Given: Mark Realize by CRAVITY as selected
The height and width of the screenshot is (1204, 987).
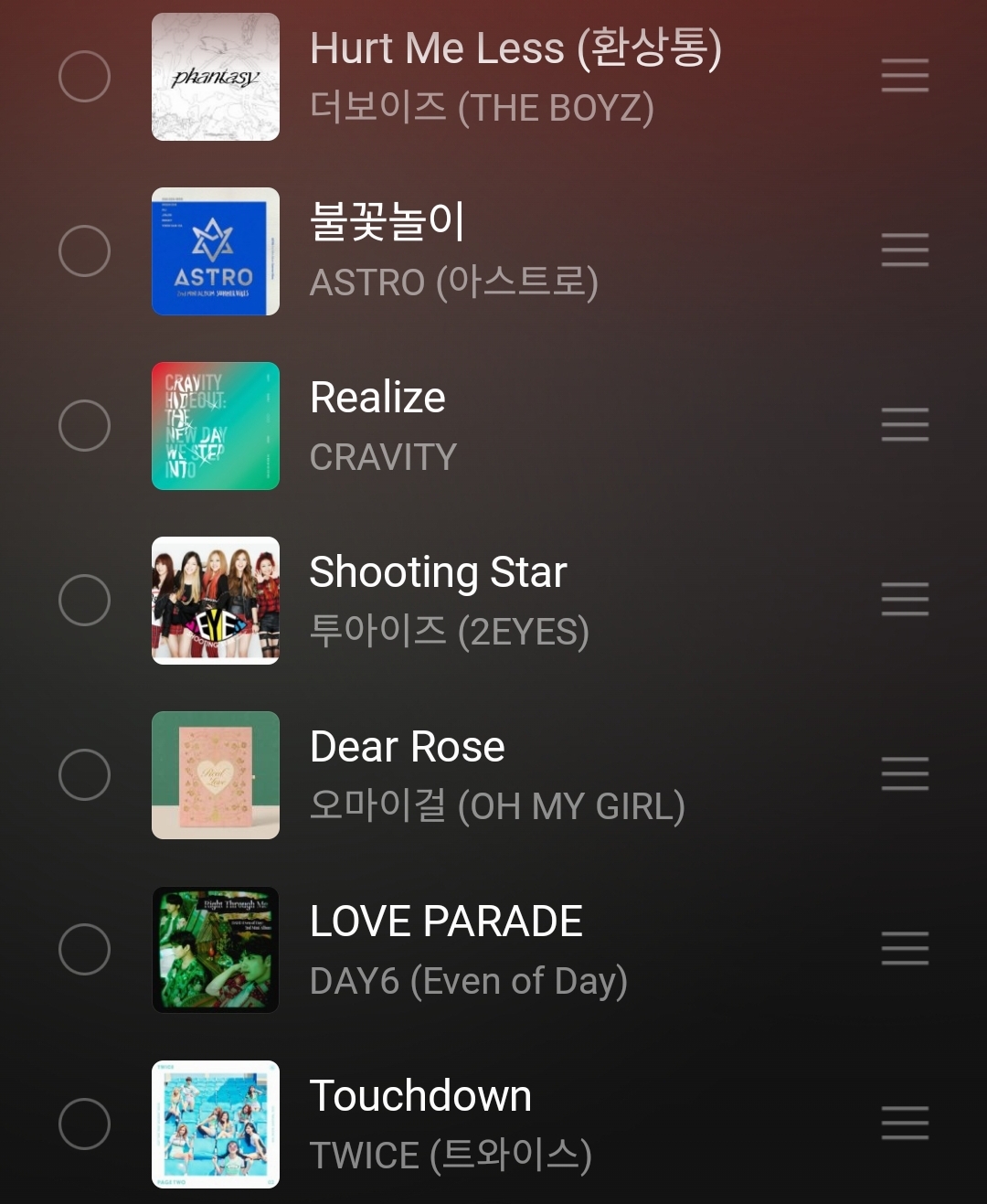Looking at the screenshot, I should 84,425.
